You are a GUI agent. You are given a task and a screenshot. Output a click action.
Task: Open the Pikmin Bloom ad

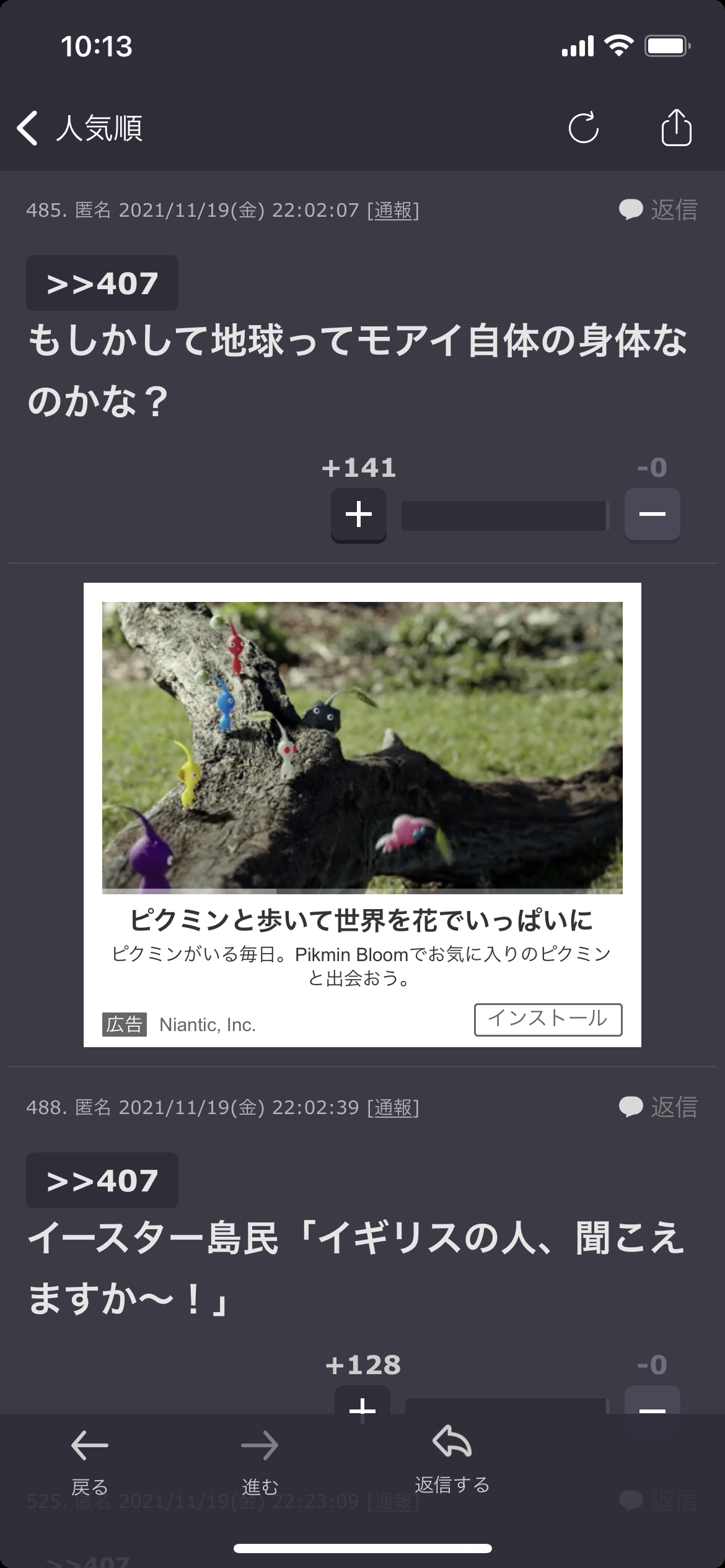(x=362, y=747)
